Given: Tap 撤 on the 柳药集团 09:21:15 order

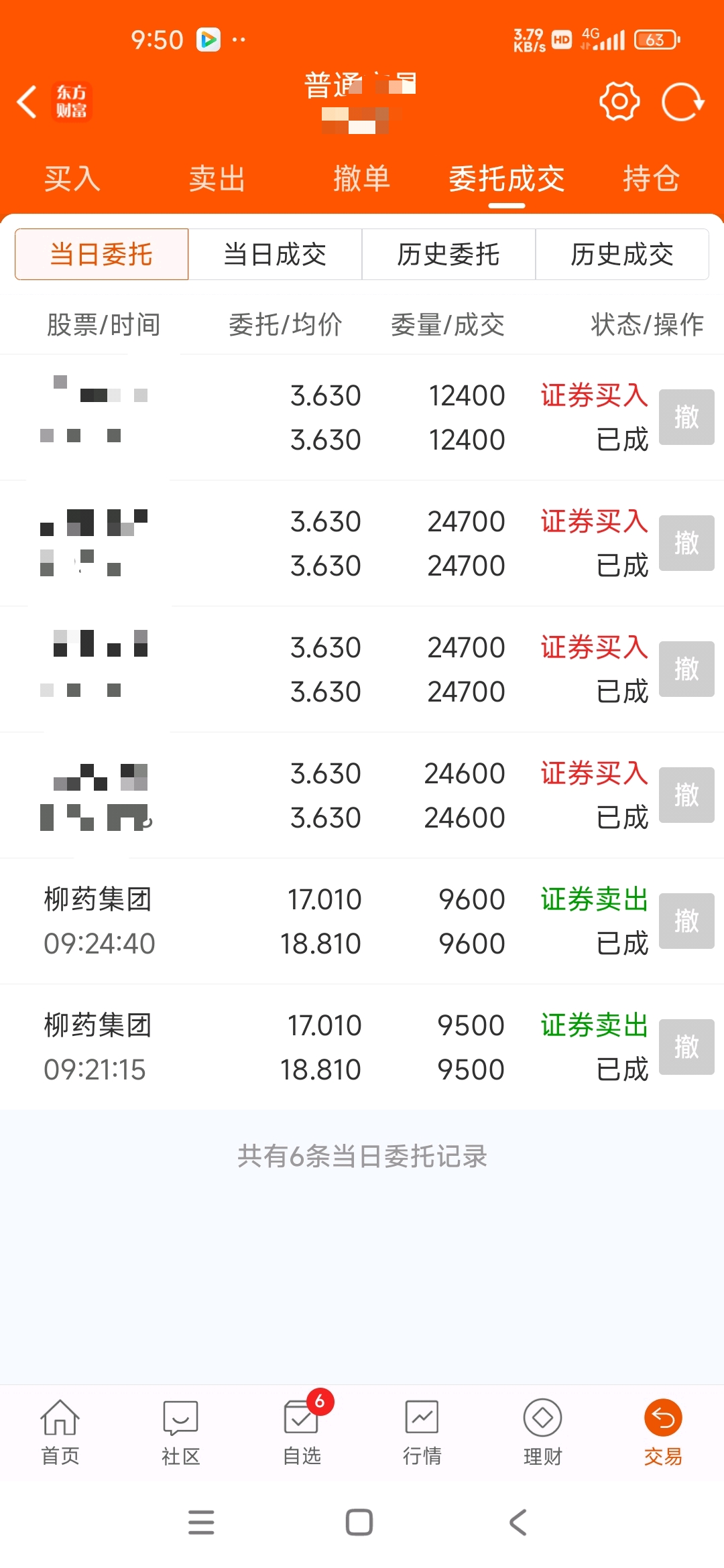Looking at the screenshot, I should tap(686, 1047).
